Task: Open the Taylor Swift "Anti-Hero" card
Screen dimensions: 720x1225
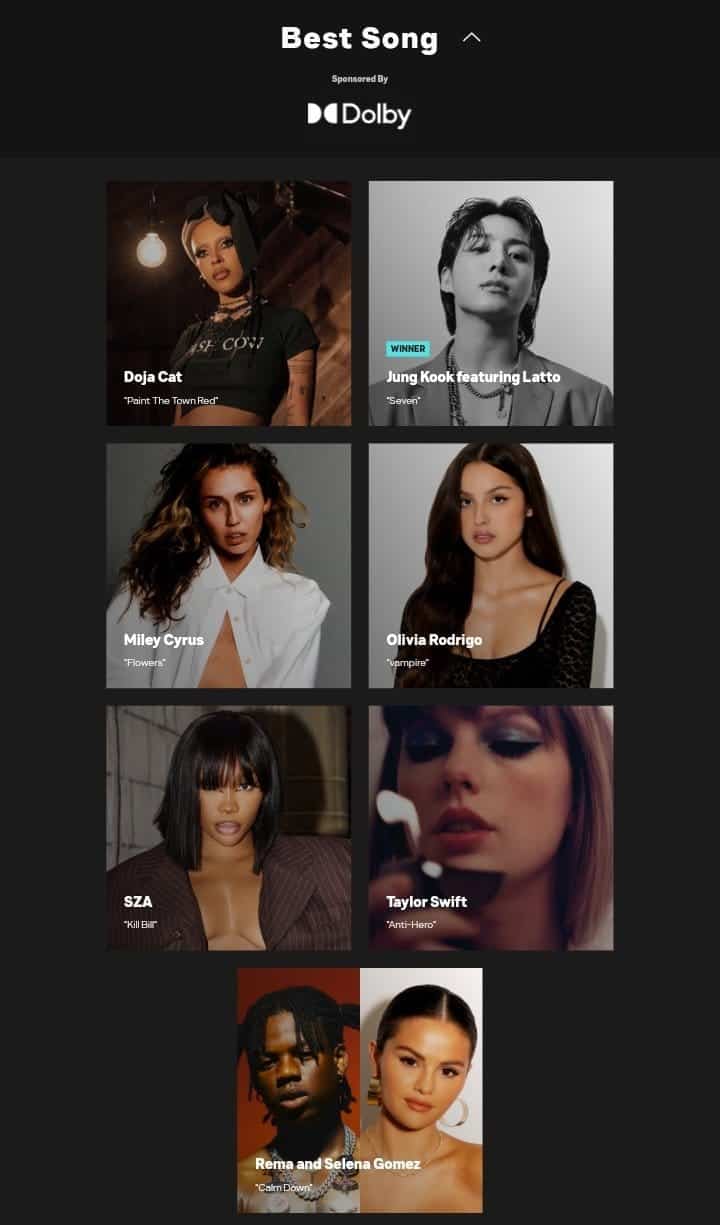Action: pos(491,828)
